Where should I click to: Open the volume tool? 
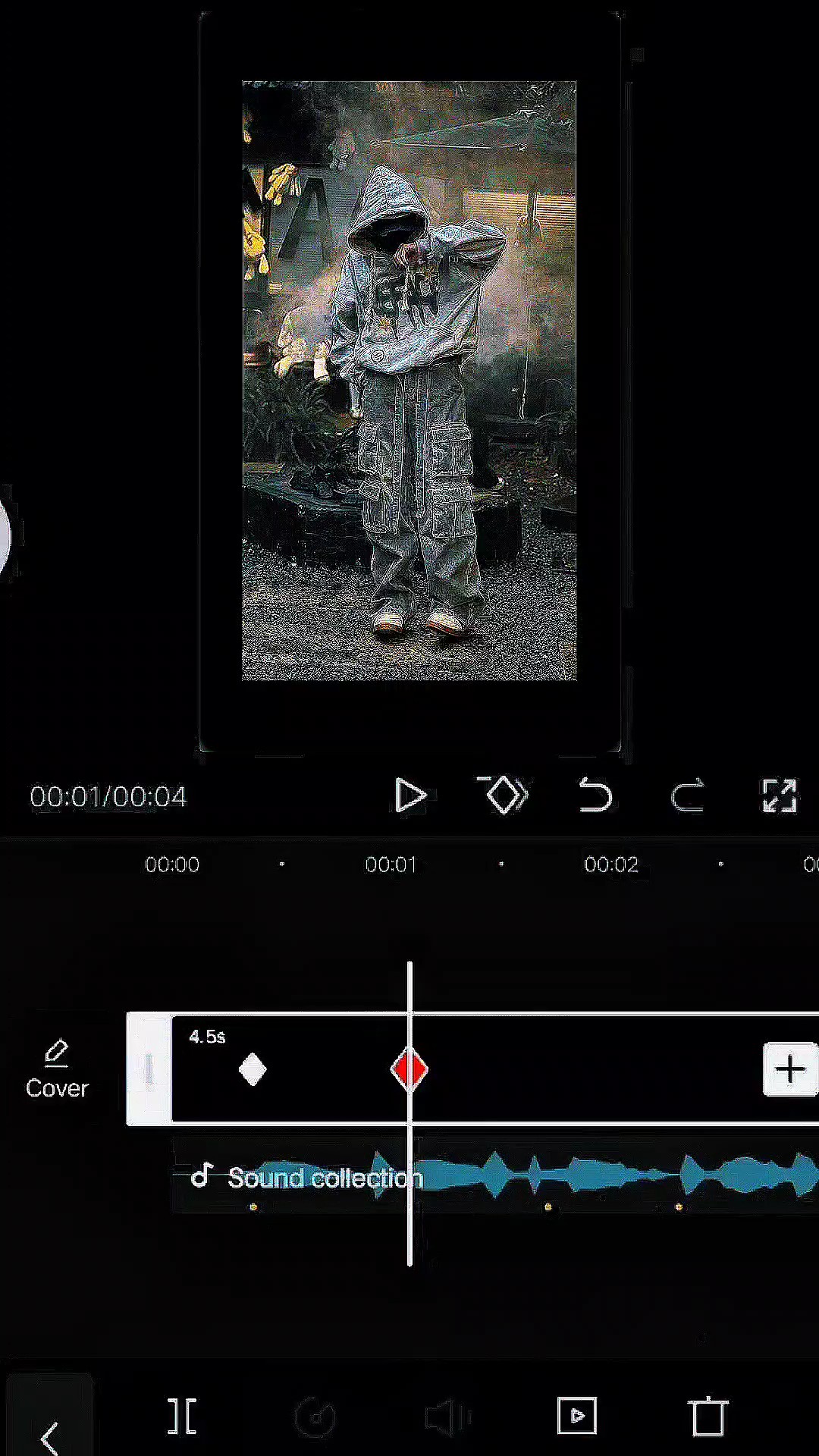pyautogui.click(x=447, y=1416)
